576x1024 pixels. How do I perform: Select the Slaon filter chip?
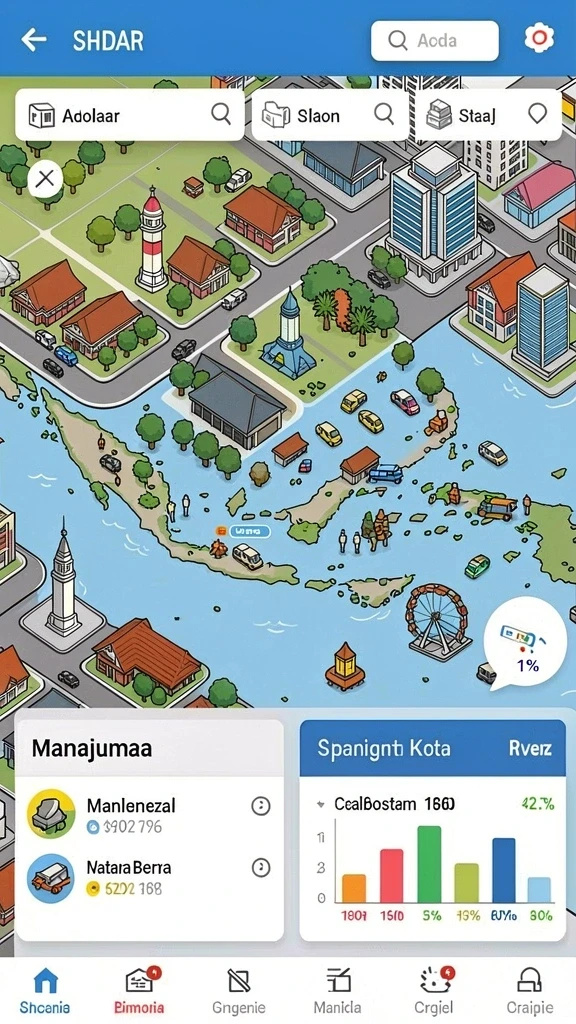[x=330, y=116]
